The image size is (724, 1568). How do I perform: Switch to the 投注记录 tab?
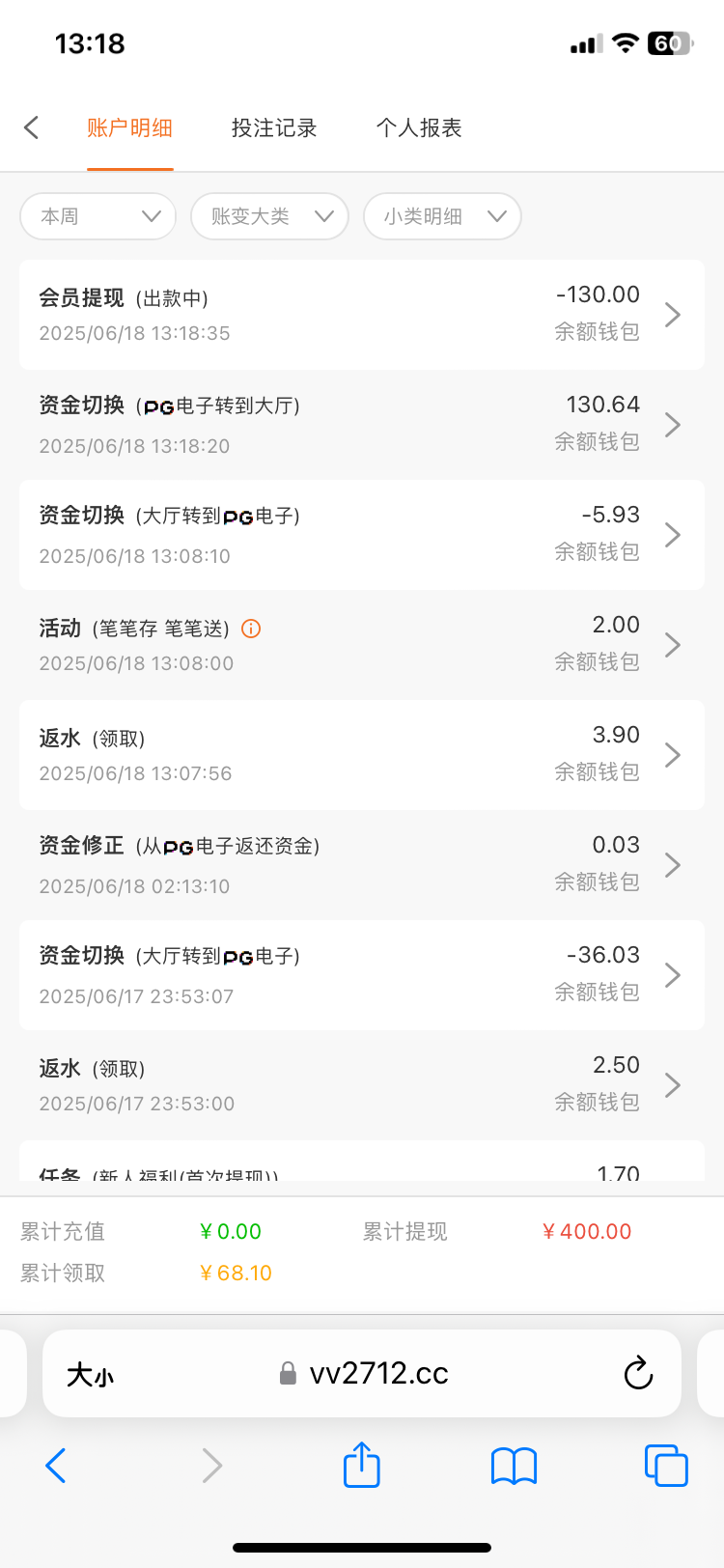274,127
